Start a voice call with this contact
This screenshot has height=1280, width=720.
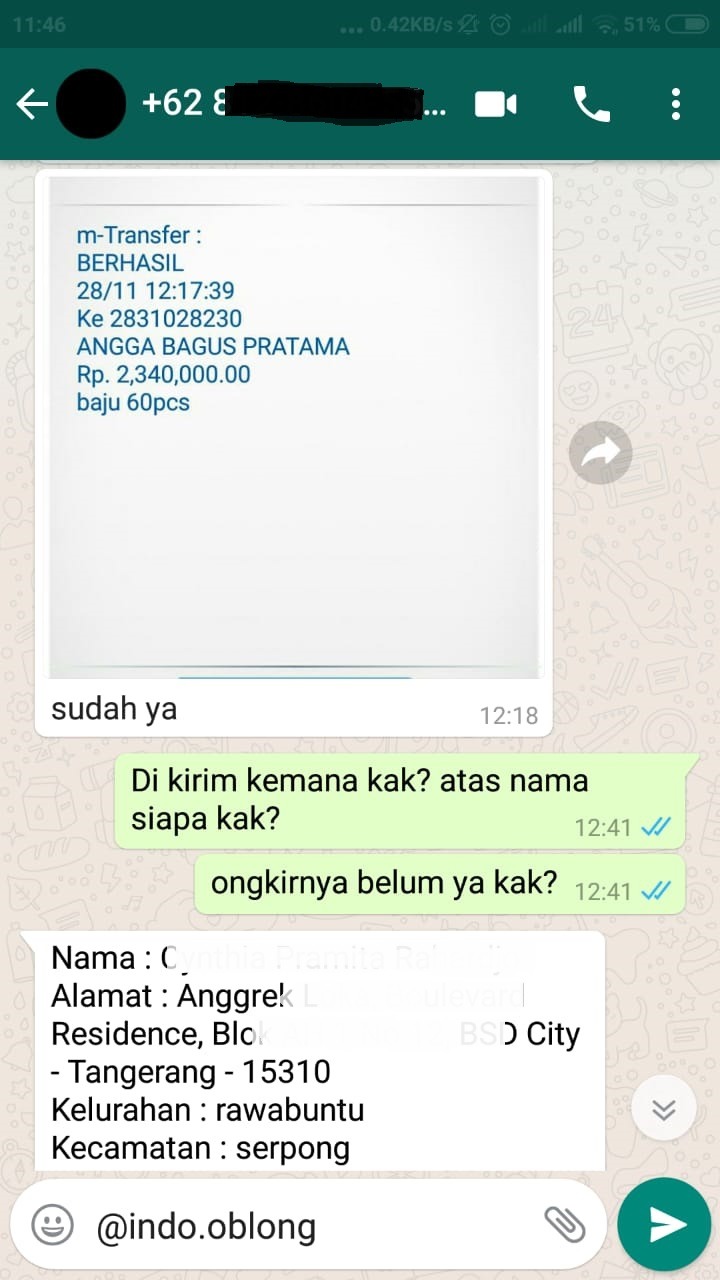[591, 104]
